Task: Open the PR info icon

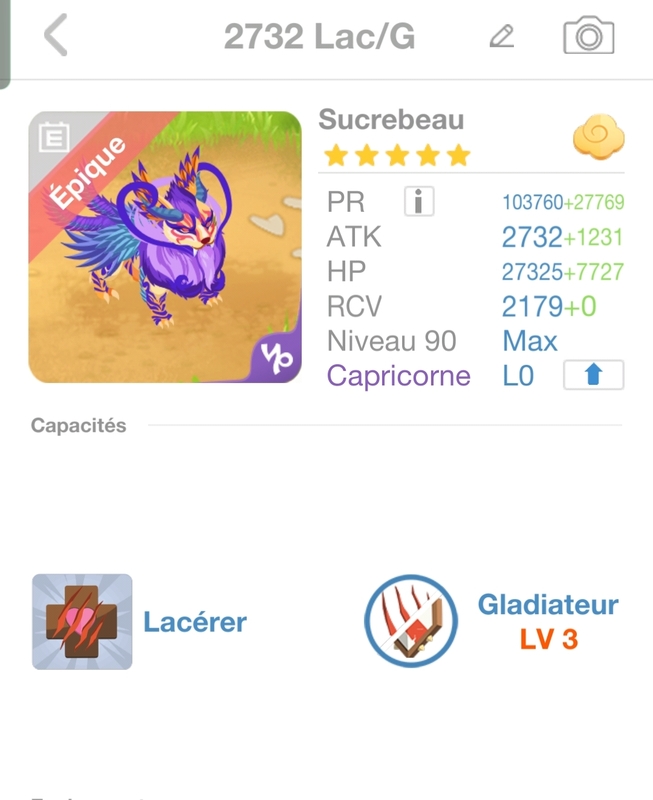Action: click(419, 202)
